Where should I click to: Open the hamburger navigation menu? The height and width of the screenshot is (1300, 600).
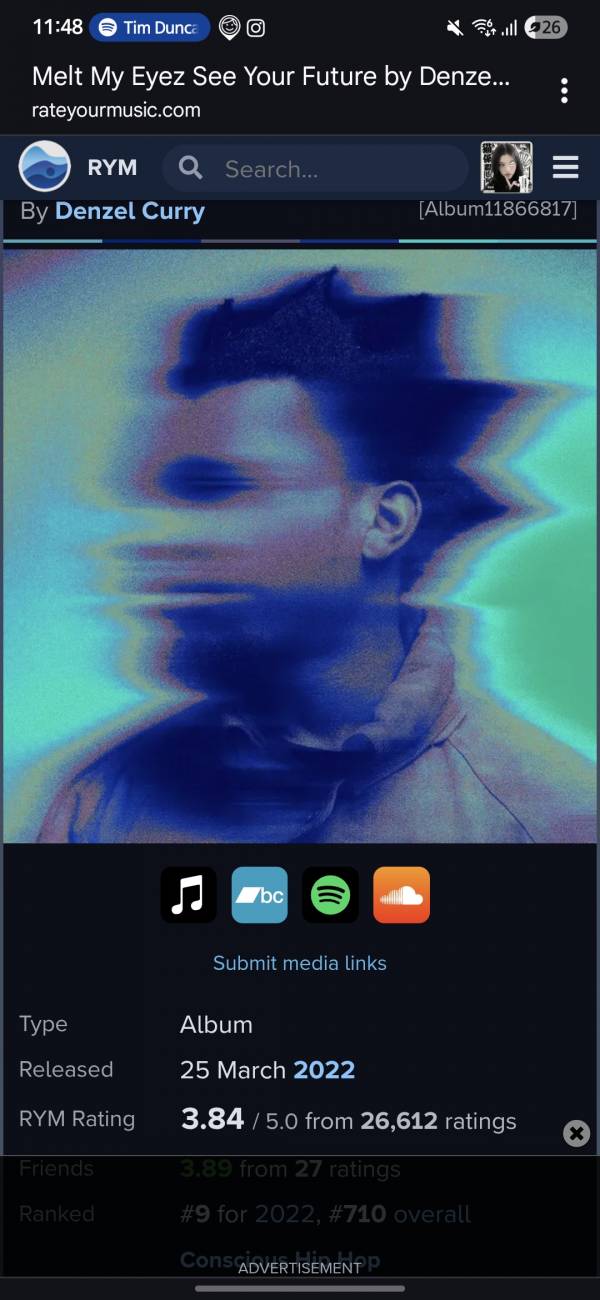(565, 167)
